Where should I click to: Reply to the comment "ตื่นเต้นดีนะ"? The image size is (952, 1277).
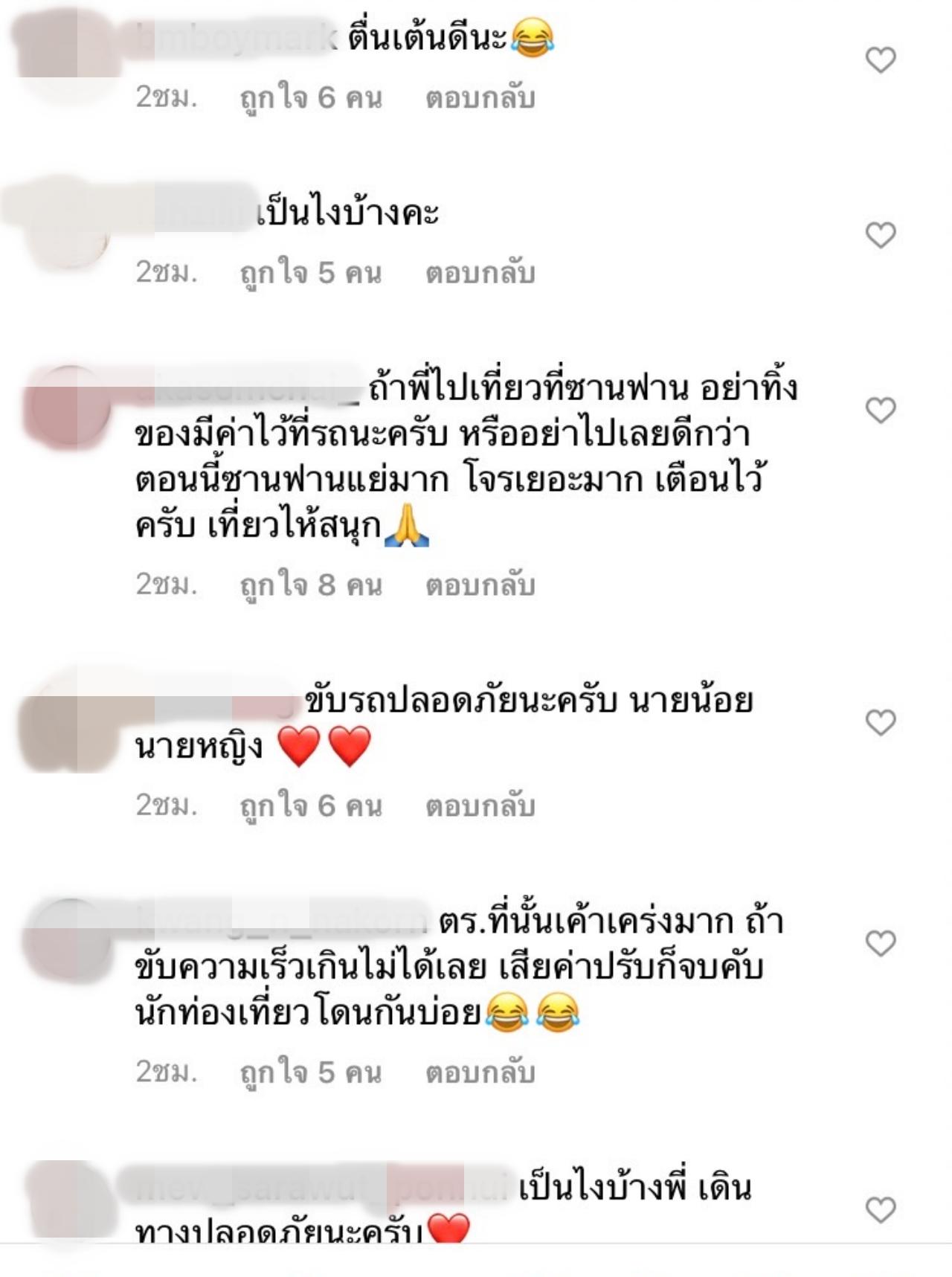click(x=480, y=98)
